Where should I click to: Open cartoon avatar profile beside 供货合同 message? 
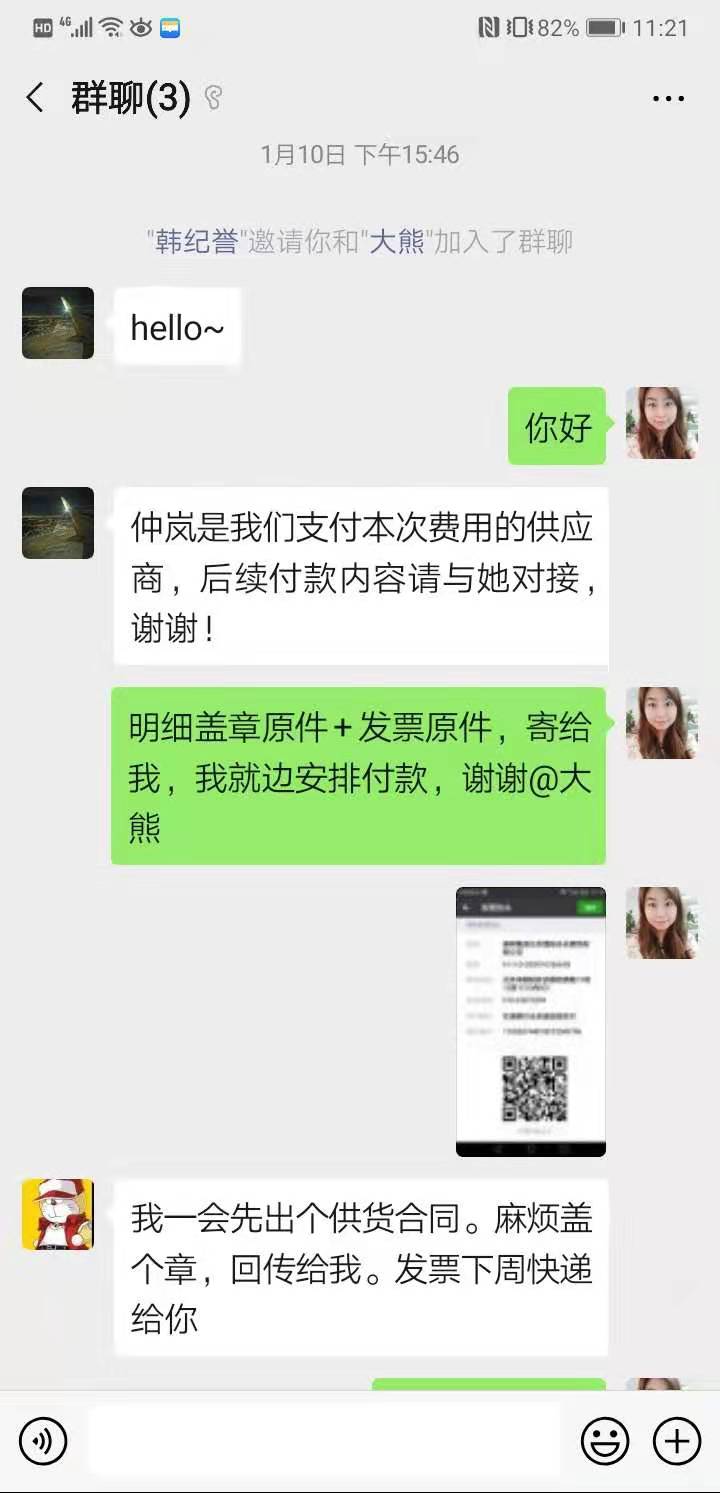[x=58, y=1213]
